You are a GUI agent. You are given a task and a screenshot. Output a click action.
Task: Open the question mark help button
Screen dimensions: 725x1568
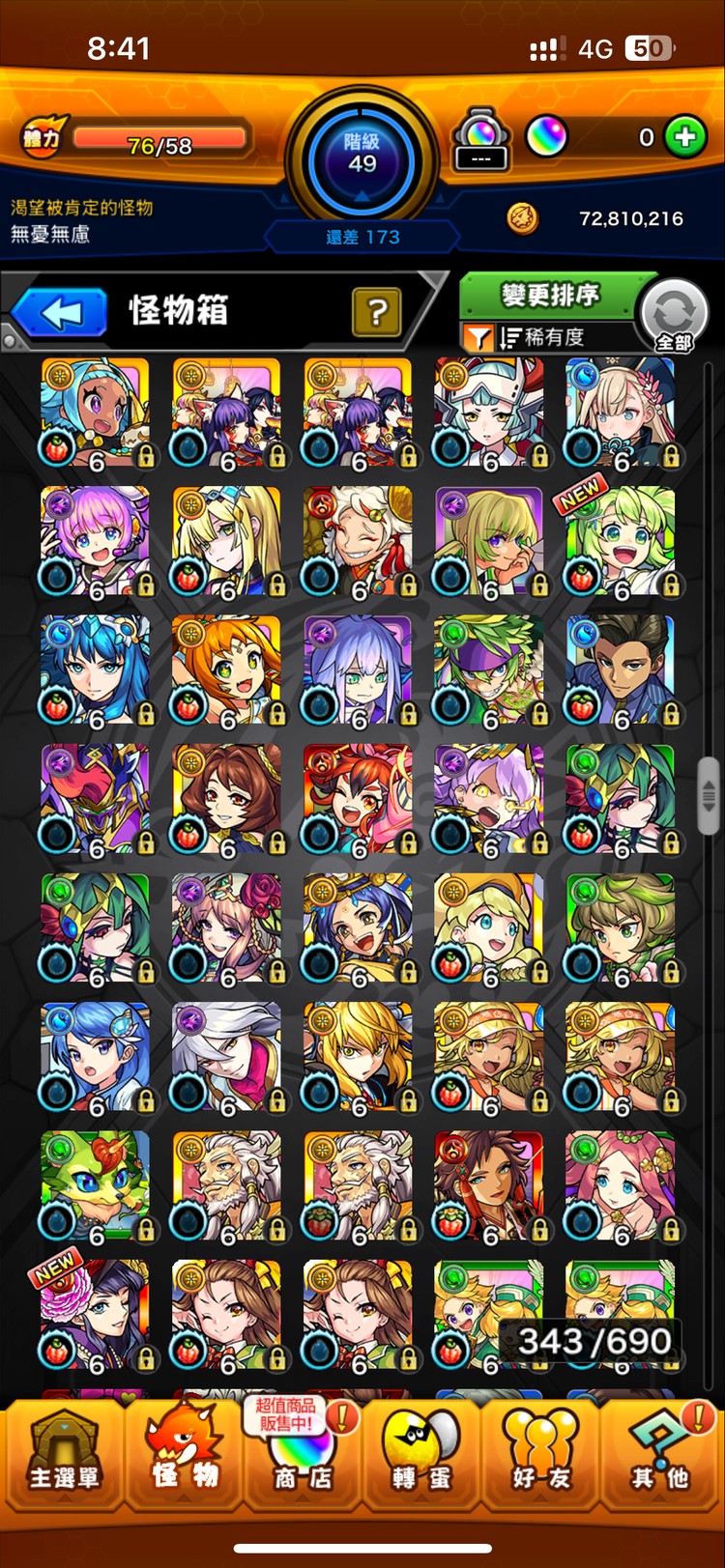pyautogui.click(x=377, y=312)
